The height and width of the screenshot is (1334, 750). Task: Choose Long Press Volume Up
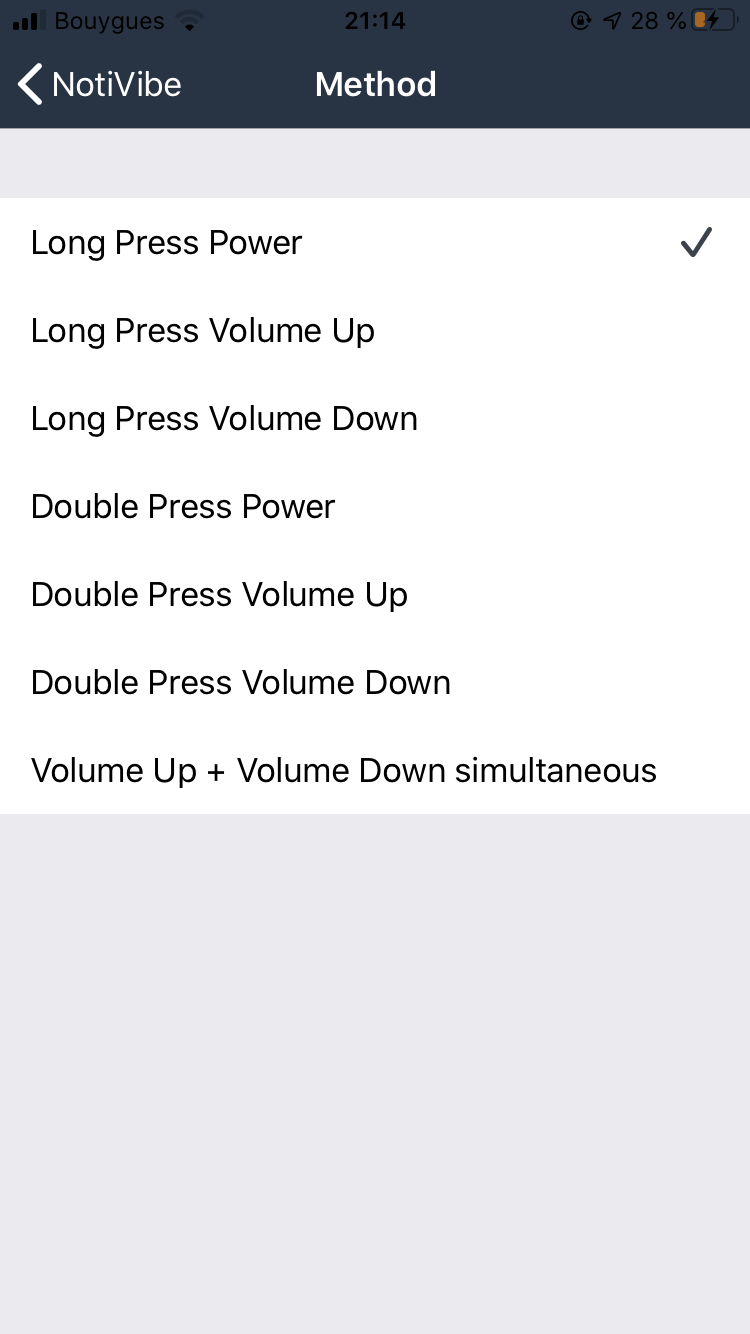375,330
